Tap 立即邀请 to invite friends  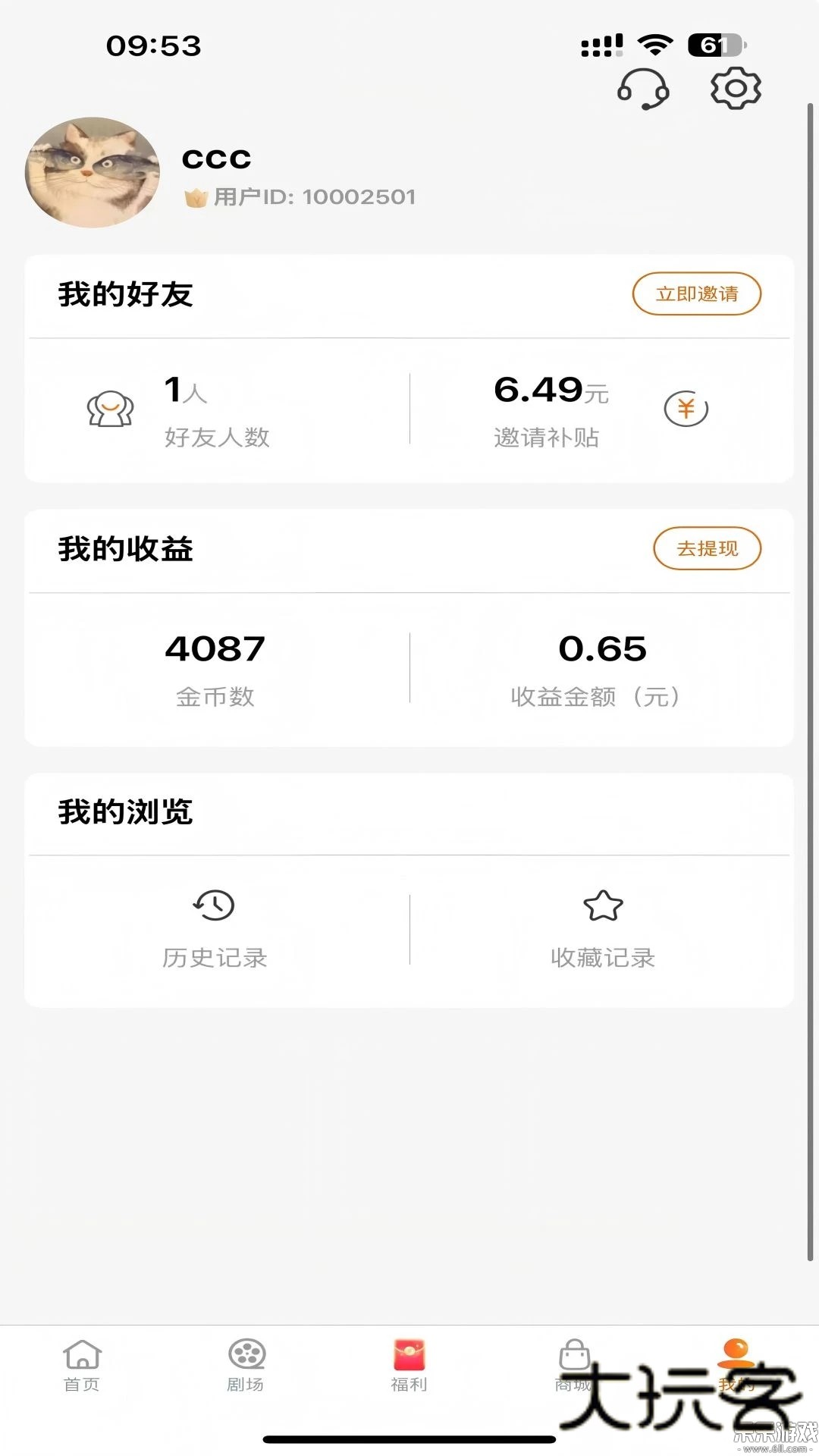pyautogui.click(x=696, y=294)
